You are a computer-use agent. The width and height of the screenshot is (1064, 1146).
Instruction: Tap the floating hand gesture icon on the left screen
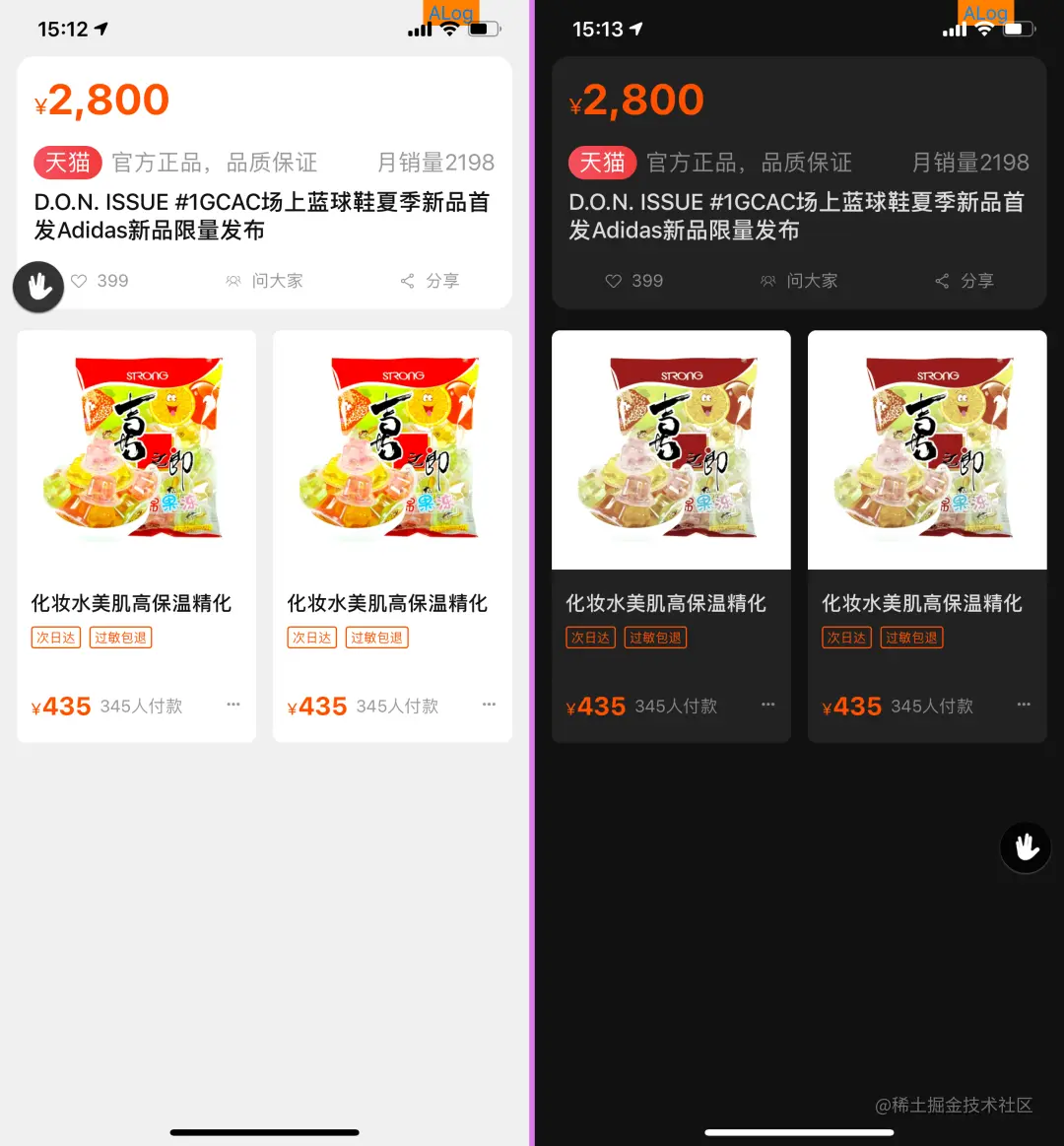point(37,287)
